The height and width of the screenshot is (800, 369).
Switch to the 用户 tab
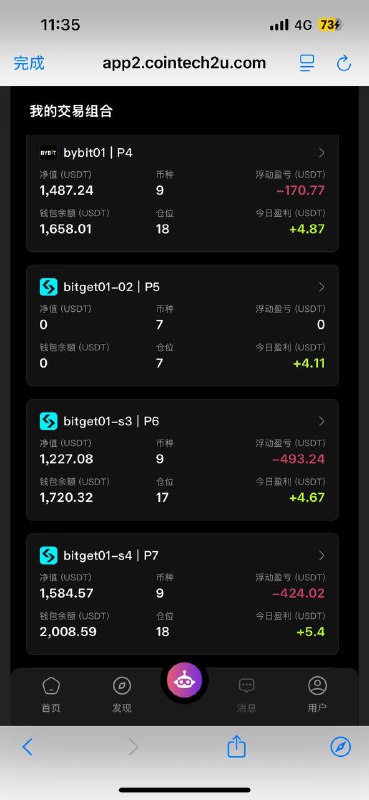(317, 694)
